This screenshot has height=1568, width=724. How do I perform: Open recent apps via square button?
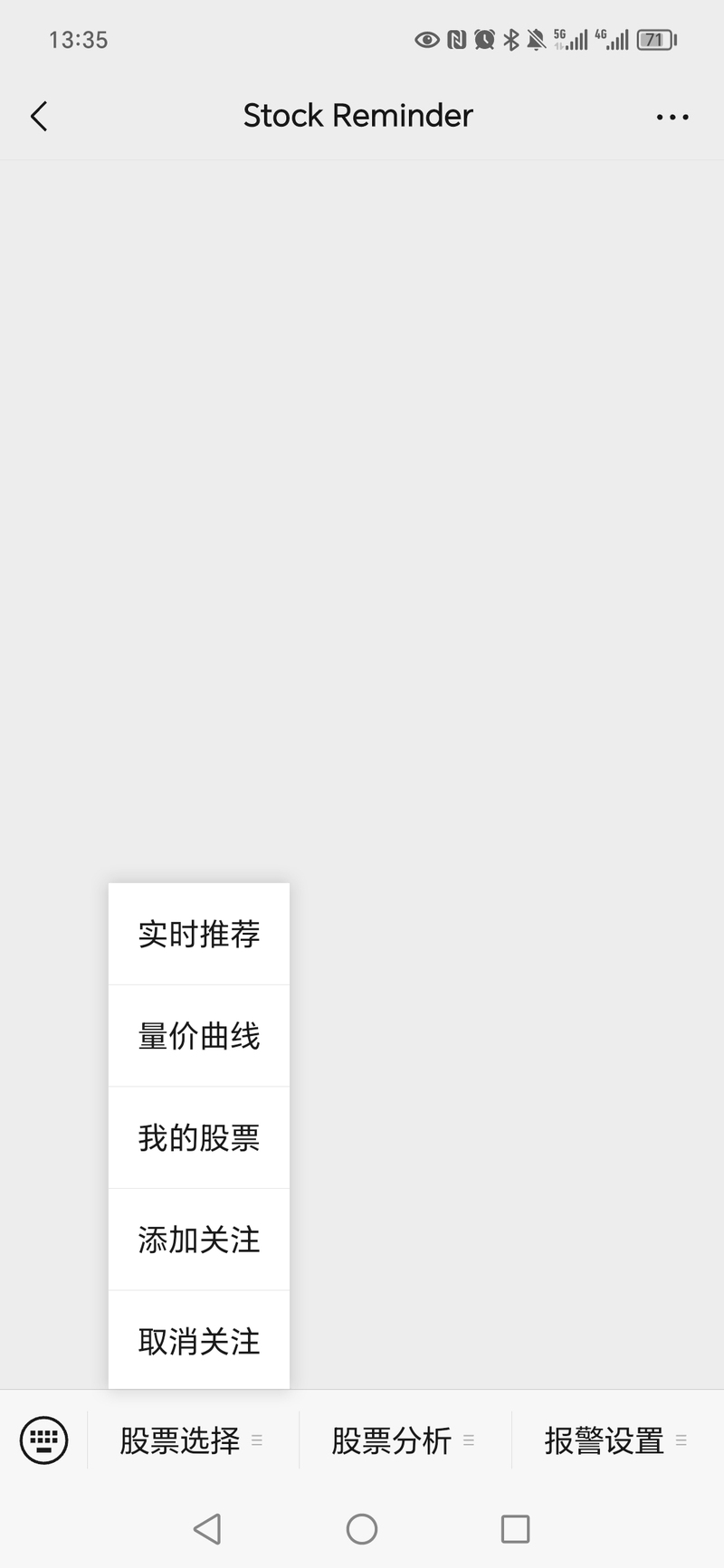(x=515, y=1529)
